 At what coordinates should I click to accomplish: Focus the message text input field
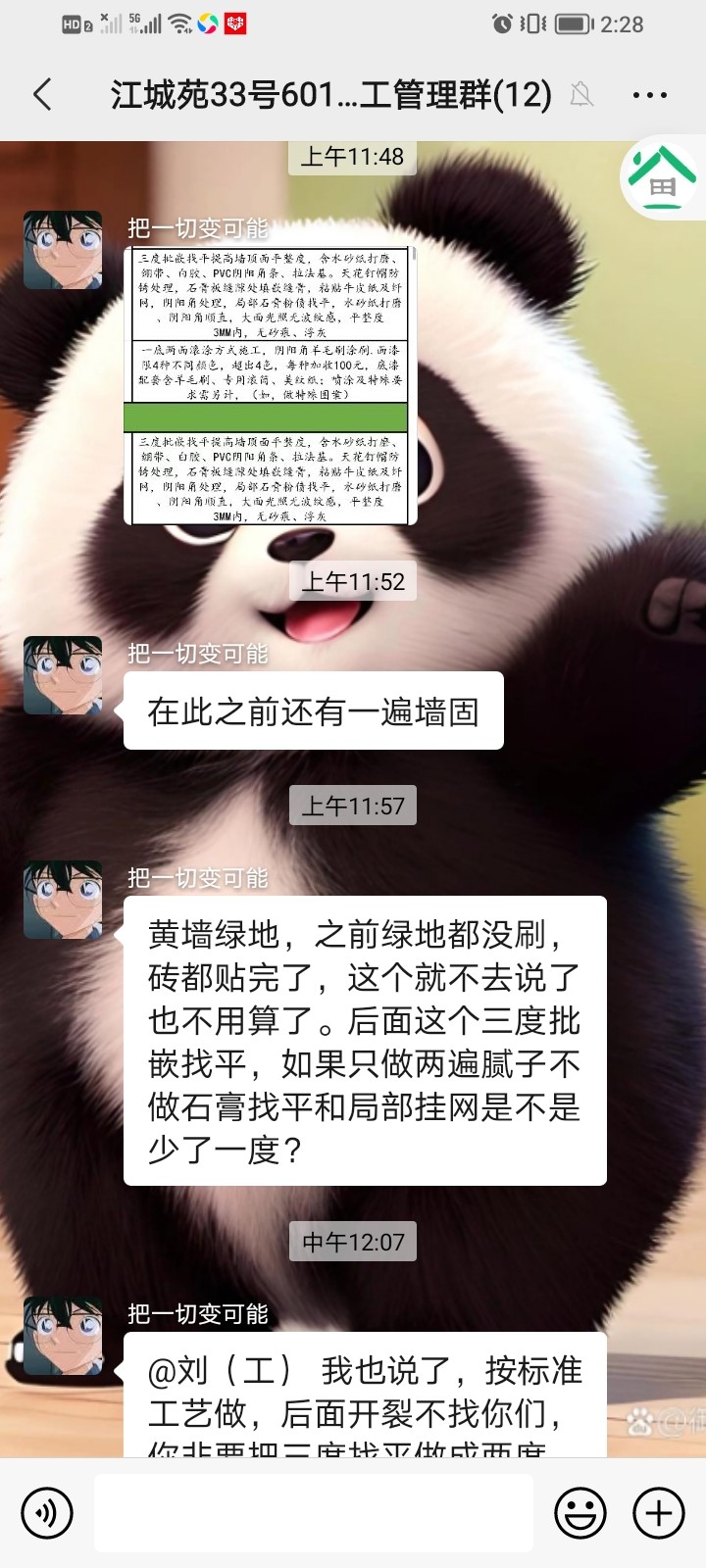point(314,1513)
